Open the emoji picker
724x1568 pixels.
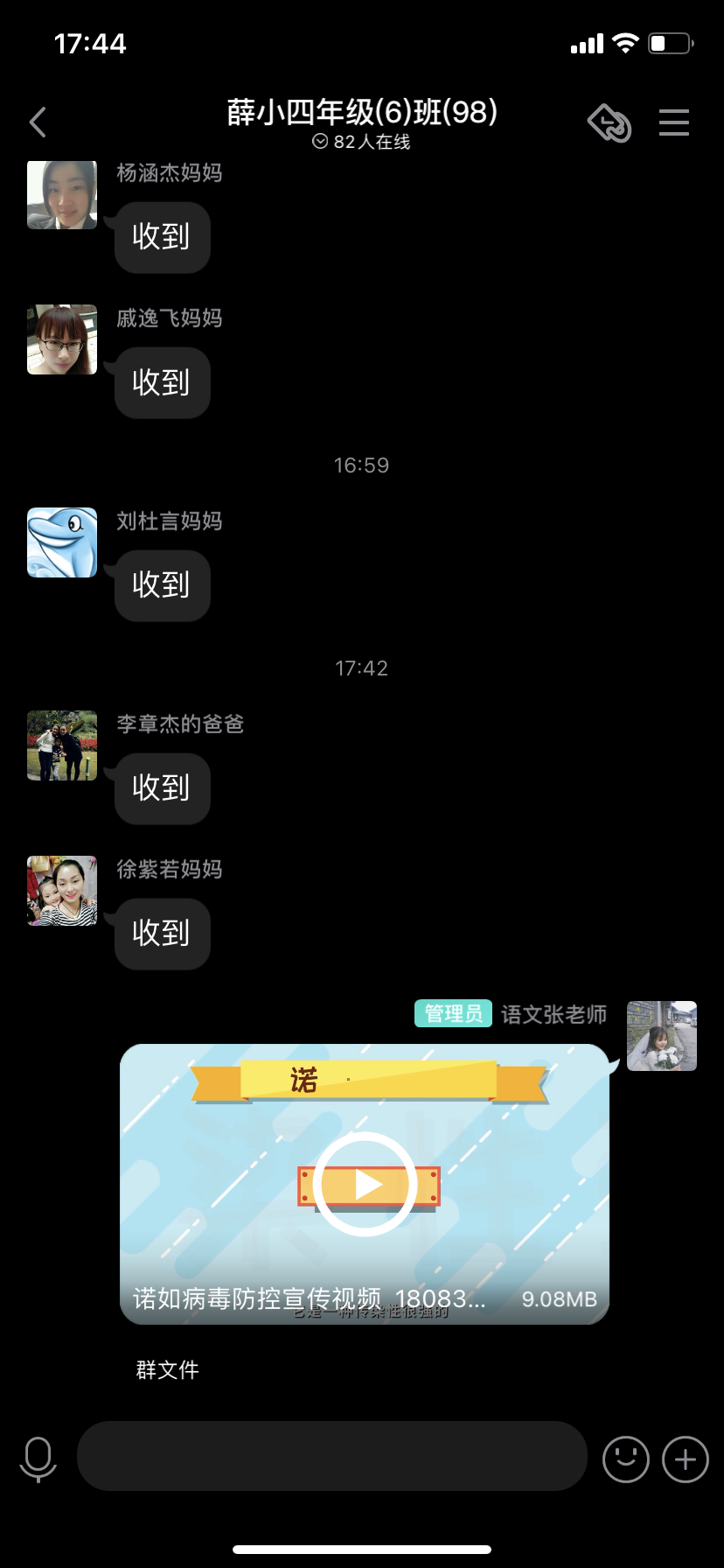click(x=626, y=1459)
